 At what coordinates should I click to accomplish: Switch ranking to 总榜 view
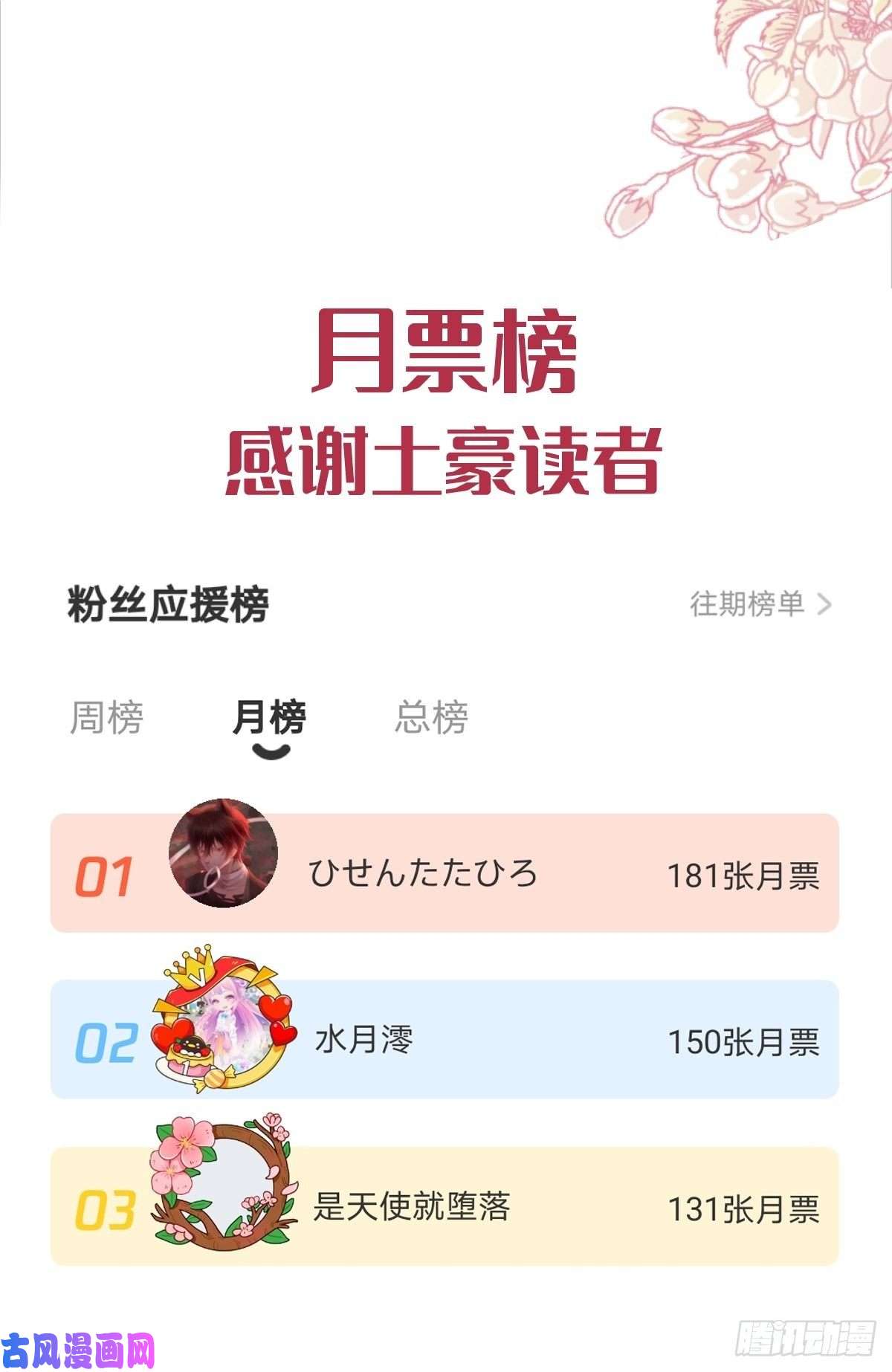431,716
